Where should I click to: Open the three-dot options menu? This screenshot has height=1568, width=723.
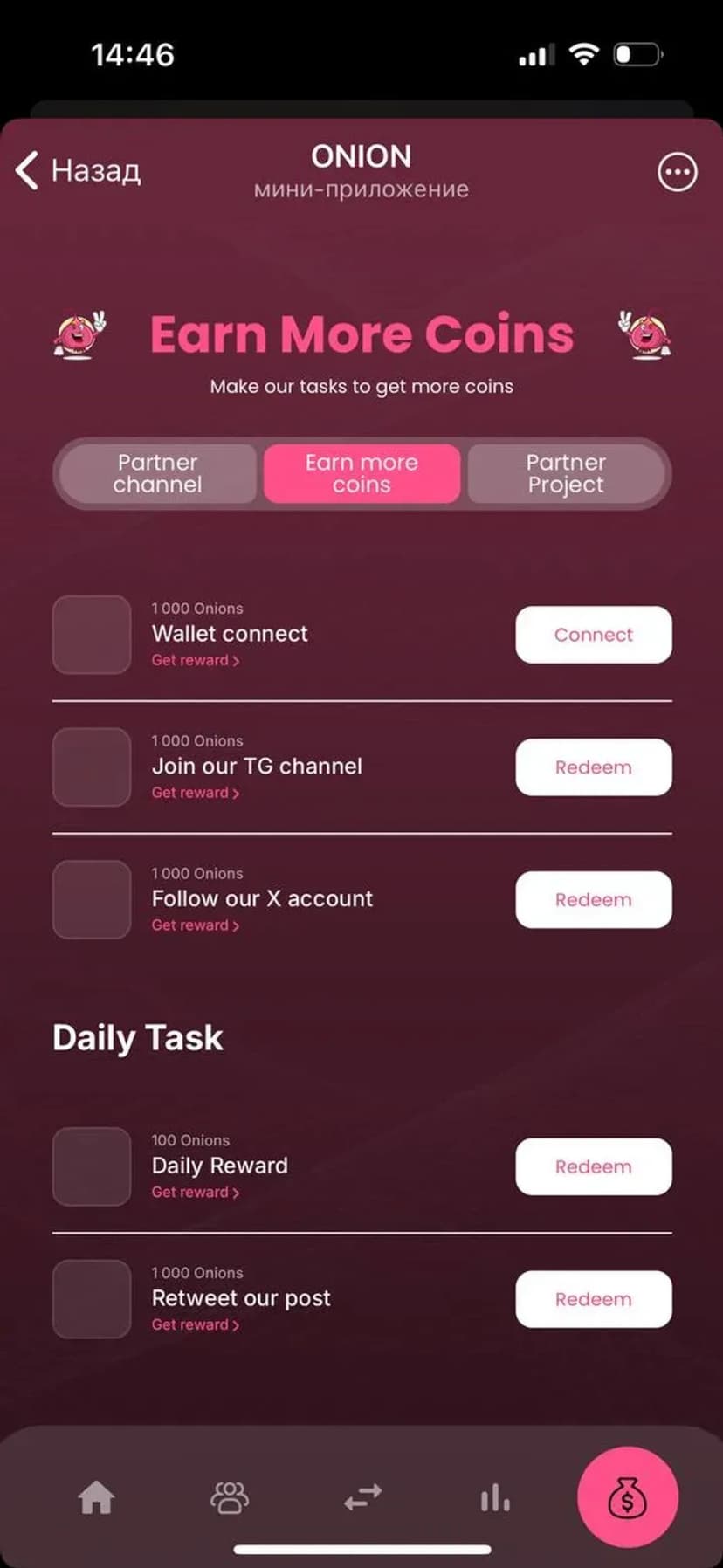pos(677,172)
